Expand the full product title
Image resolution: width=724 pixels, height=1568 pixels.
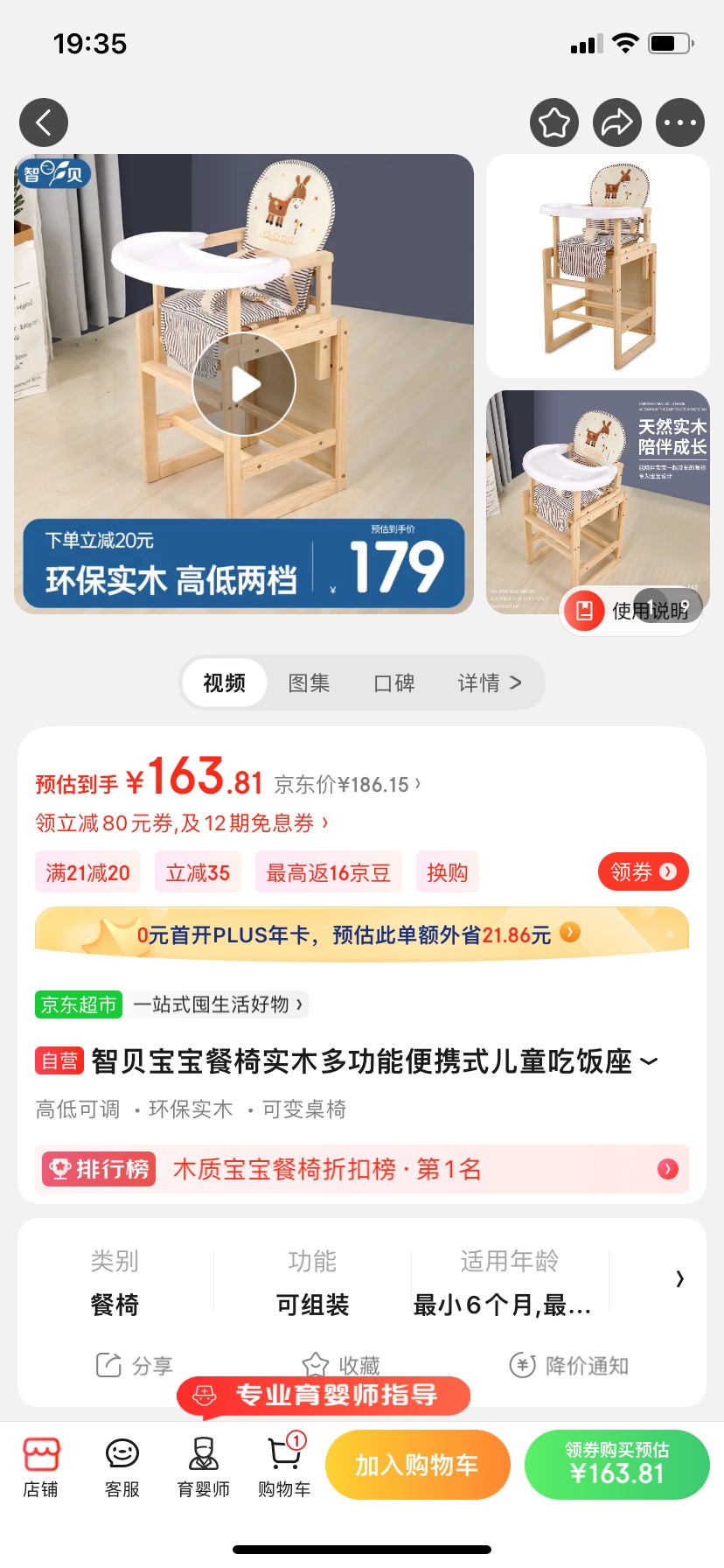648,1061
